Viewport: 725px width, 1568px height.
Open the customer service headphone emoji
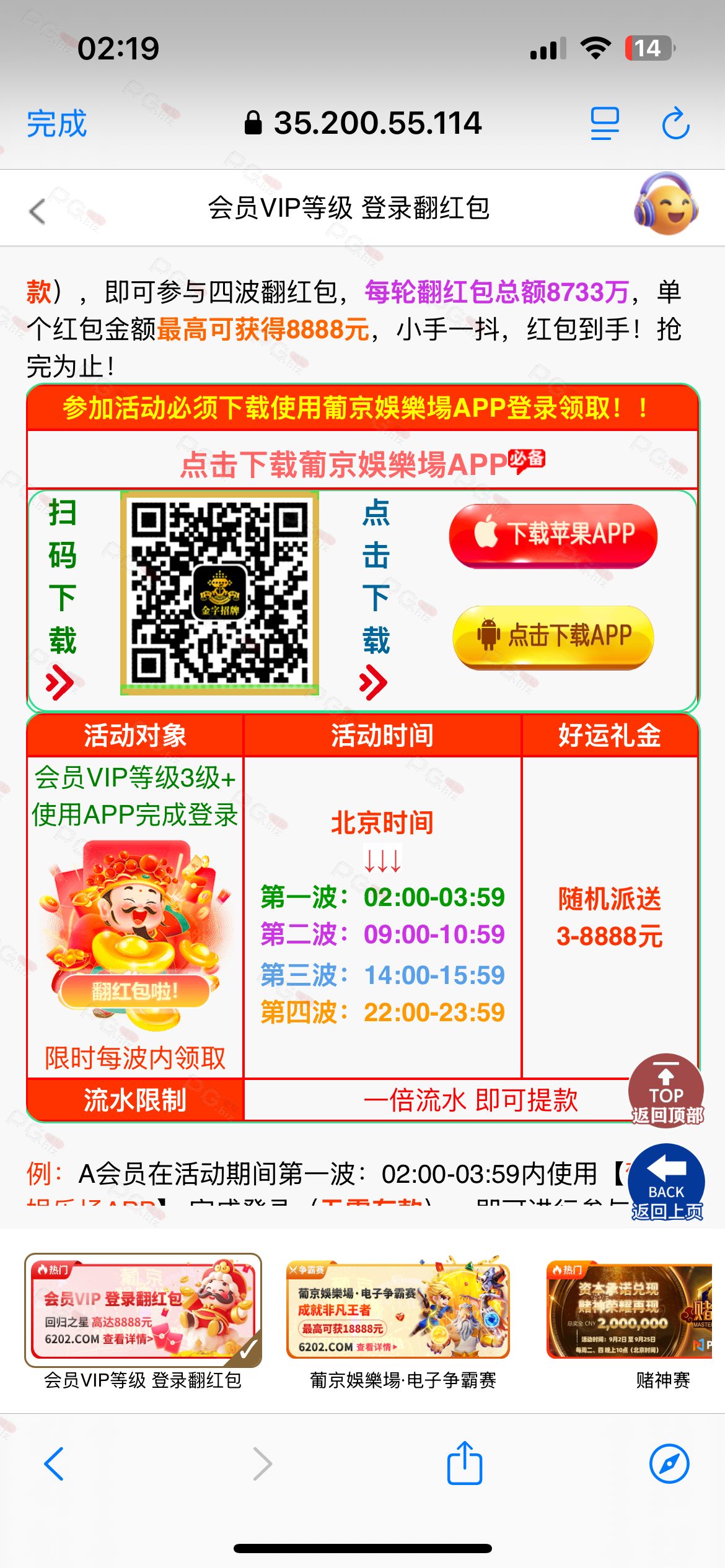tap(666, 205)
